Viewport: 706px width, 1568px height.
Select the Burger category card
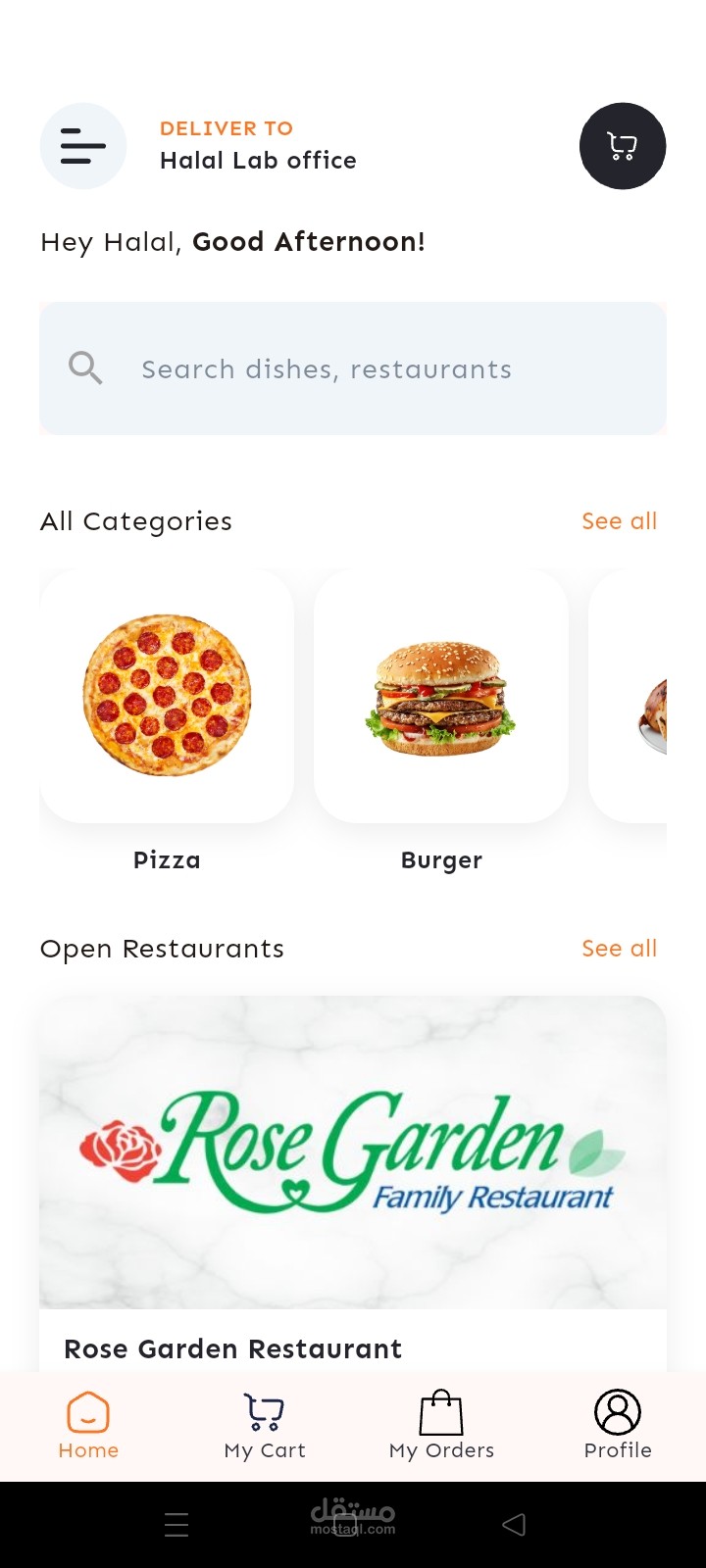click(x=441, y=696)
